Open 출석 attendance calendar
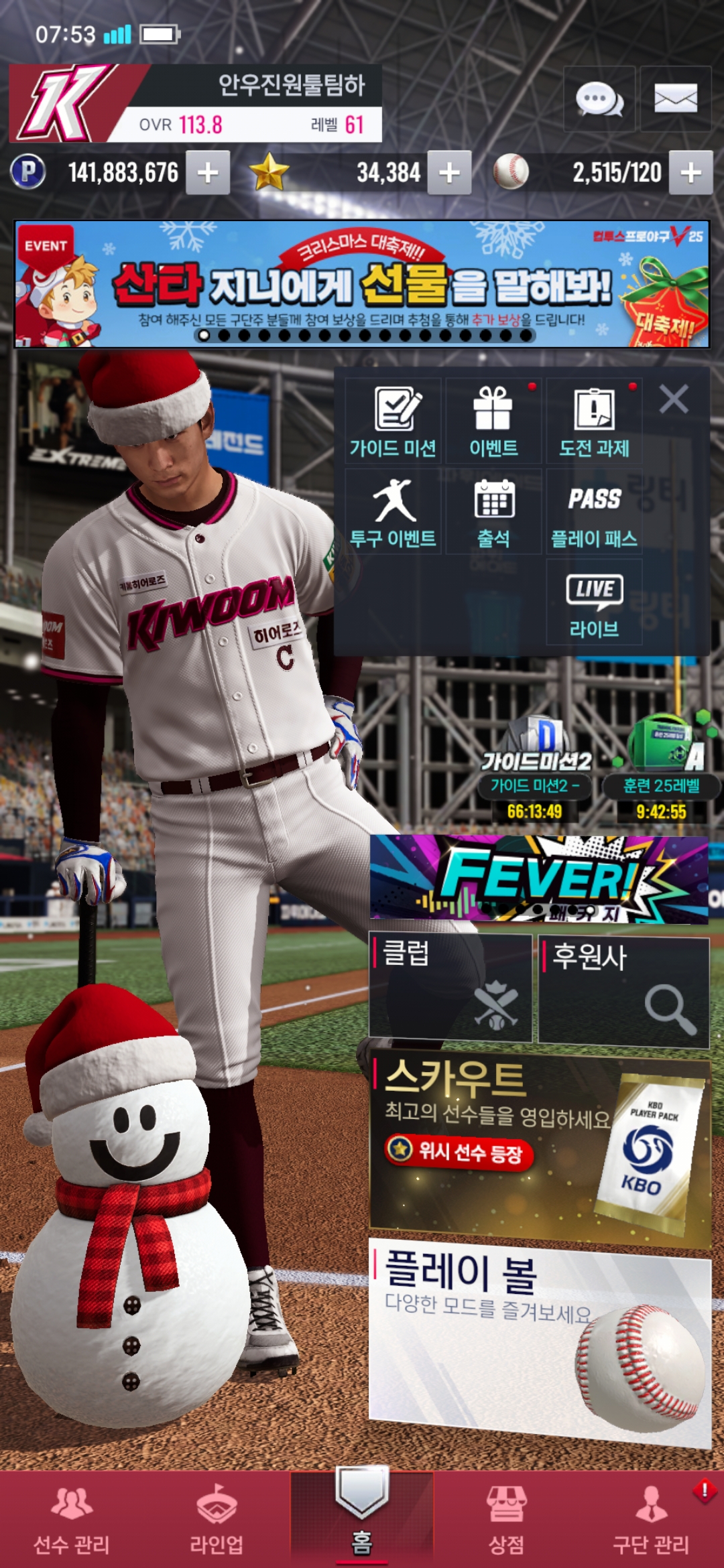 [493, 512]
